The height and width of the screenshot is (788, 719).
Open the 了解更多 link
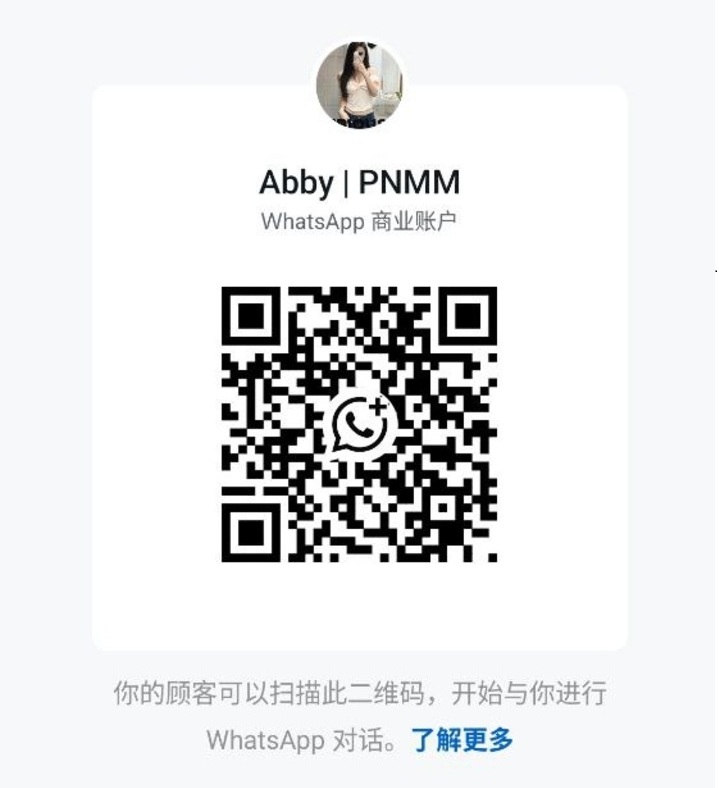pos(462,740)
